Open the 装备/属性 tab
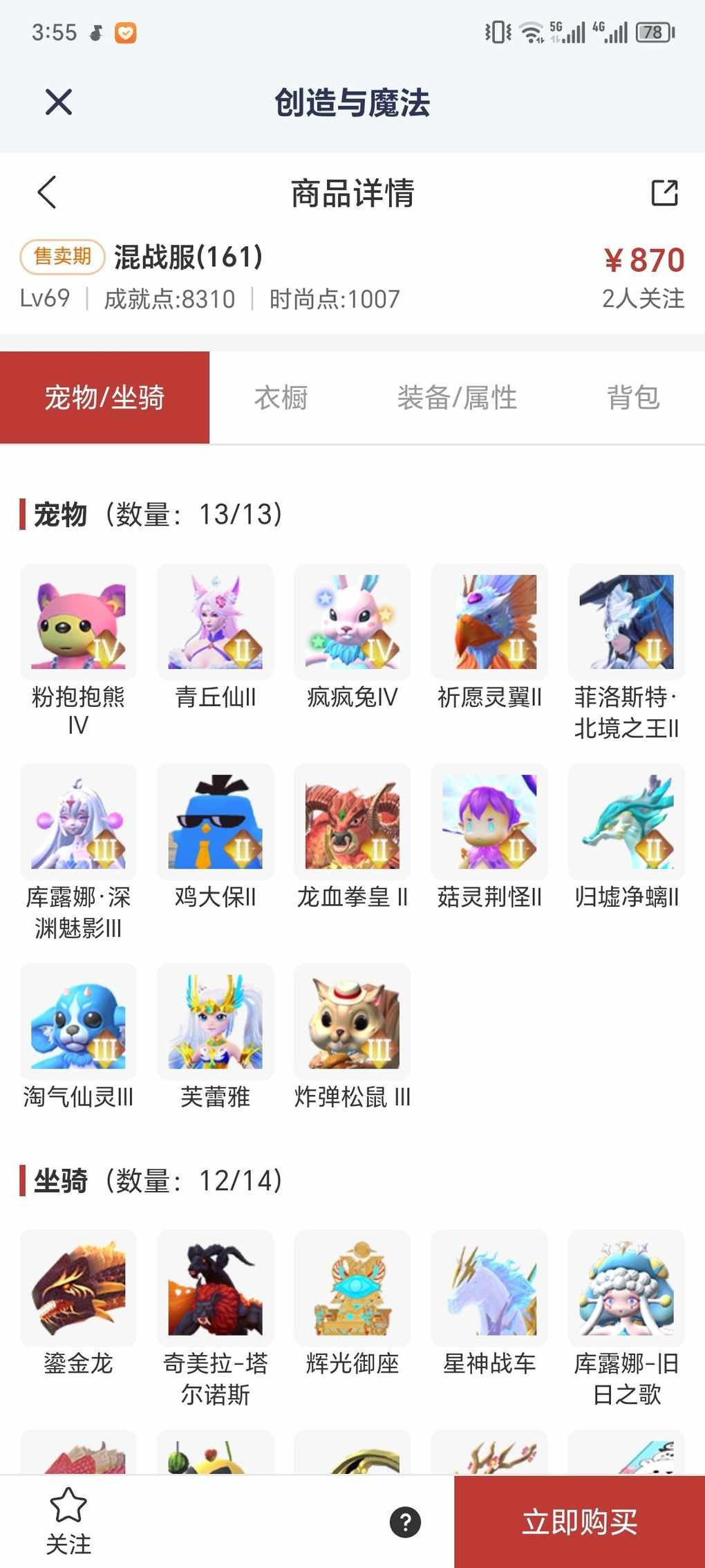The image size is (705, 1568). (457, 398)
